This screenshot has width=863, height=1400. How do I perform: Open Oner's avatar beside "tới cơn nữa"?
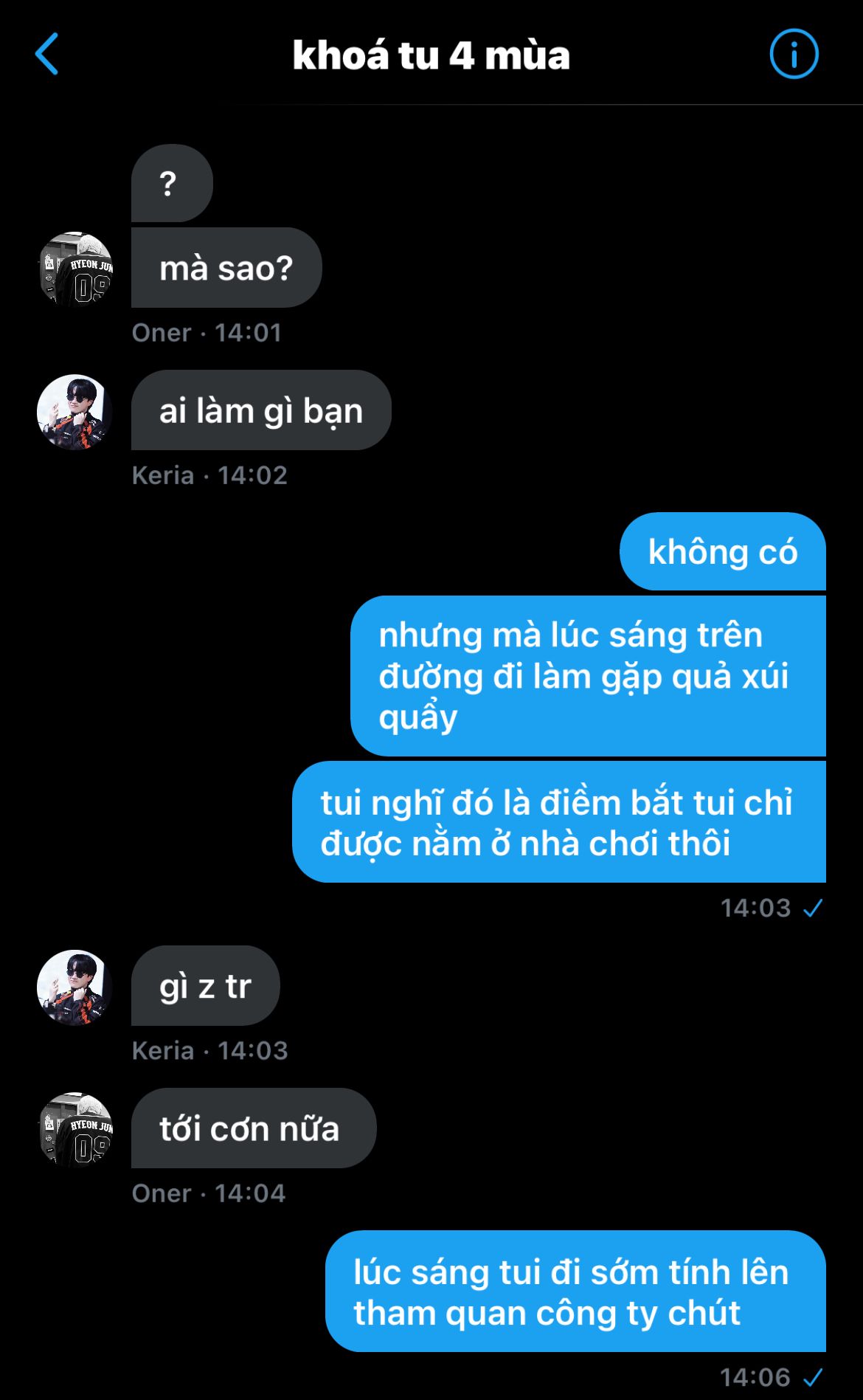click(75, 1129)
